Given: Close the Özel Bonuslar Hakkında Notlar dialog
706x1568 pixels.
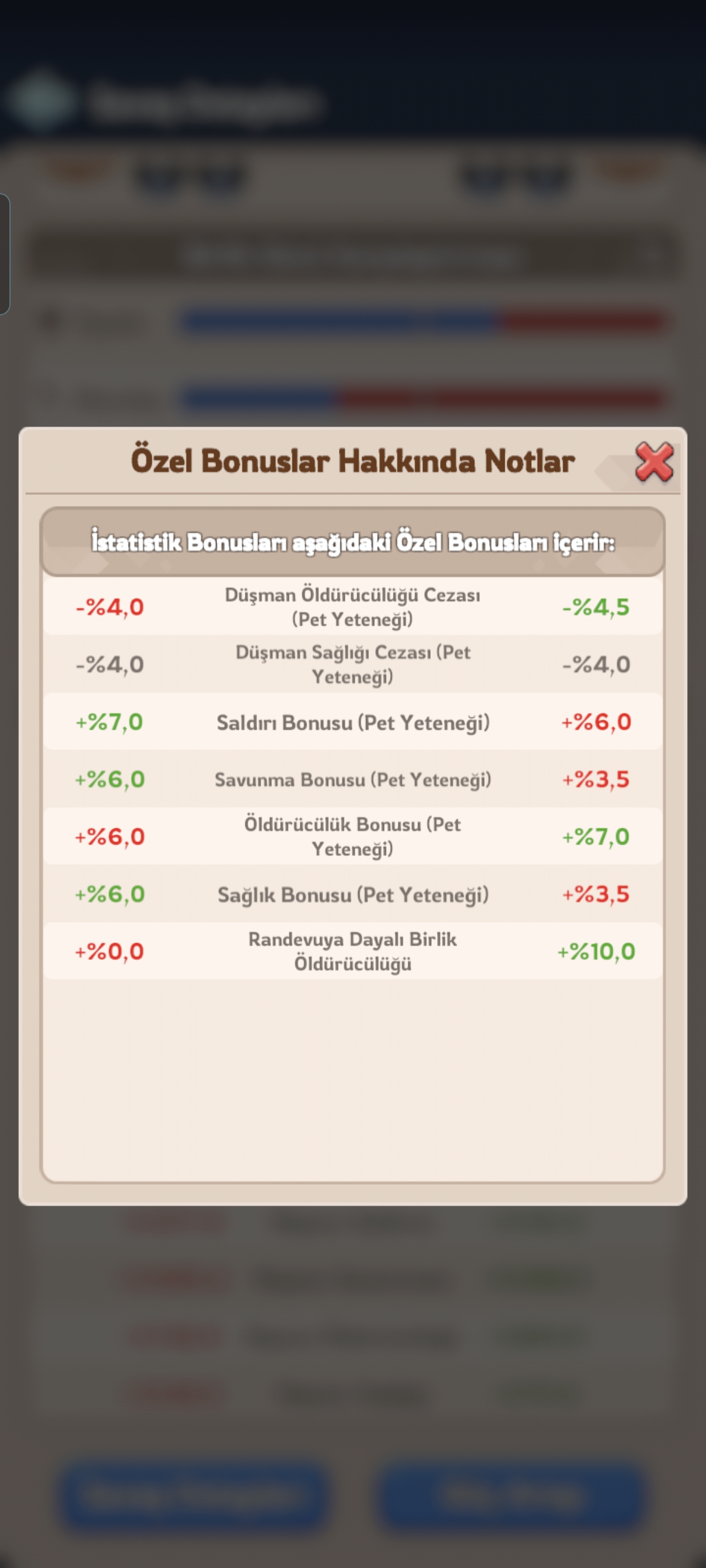Looking at the screenshot, I should point(654,462).
